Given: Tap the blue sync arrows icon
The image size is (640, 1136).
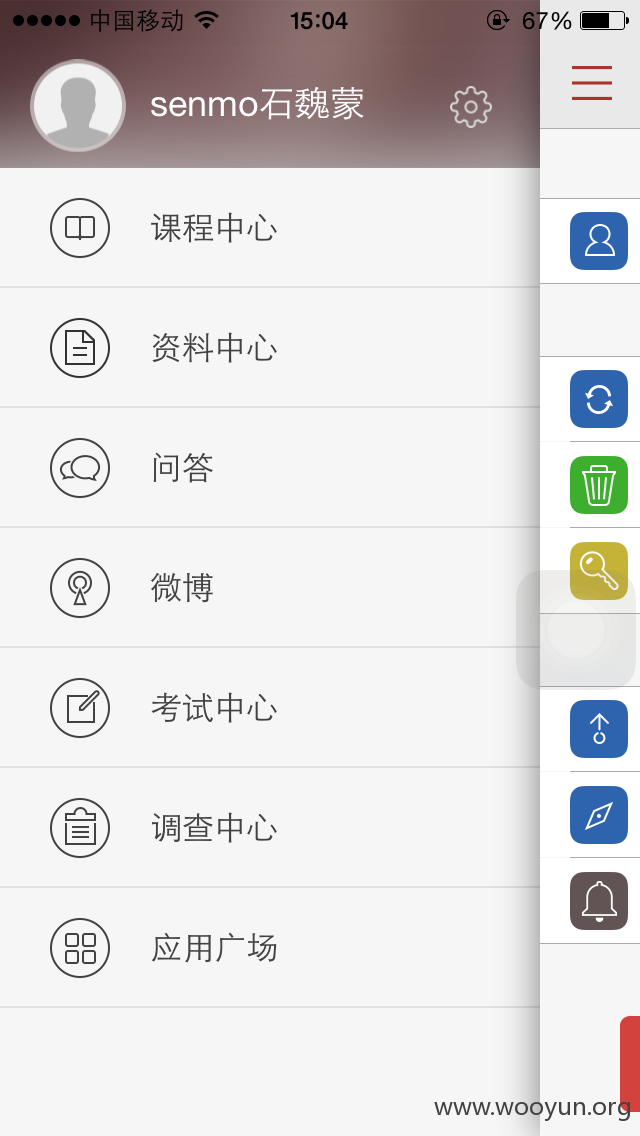Looking at the screenshot, I should tap(599, 399).
